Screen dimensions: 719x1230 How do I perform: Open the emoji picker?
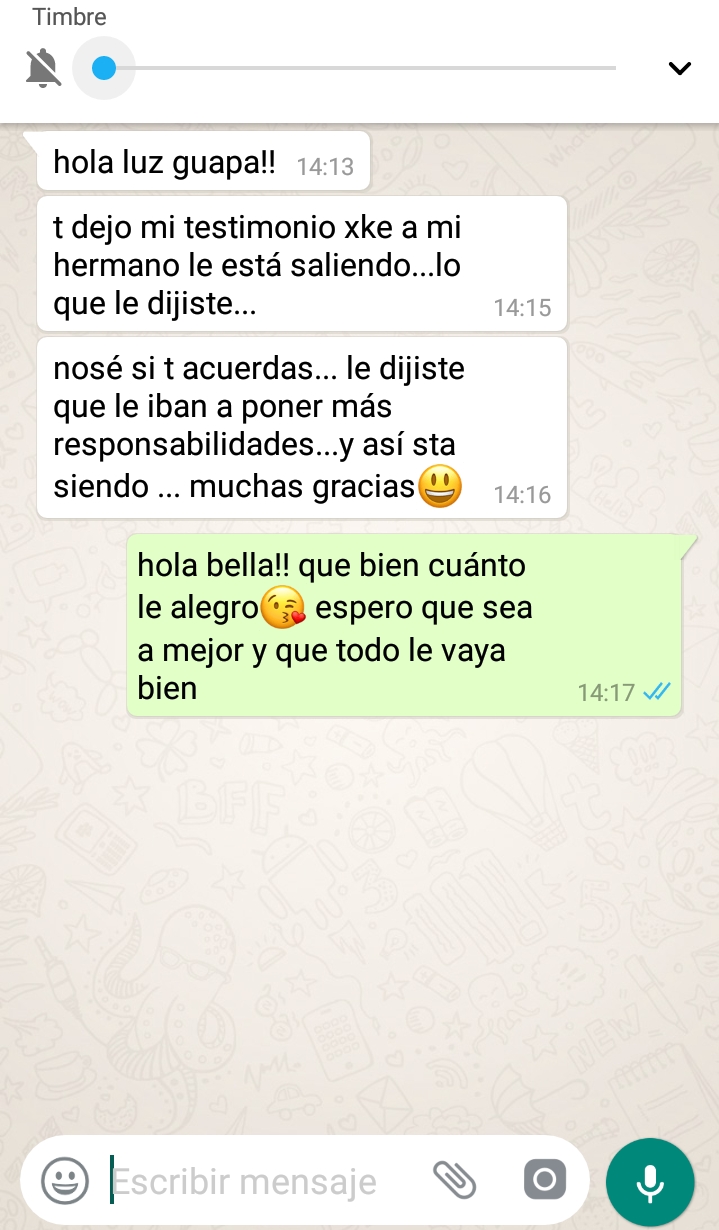pos(65,1181)
